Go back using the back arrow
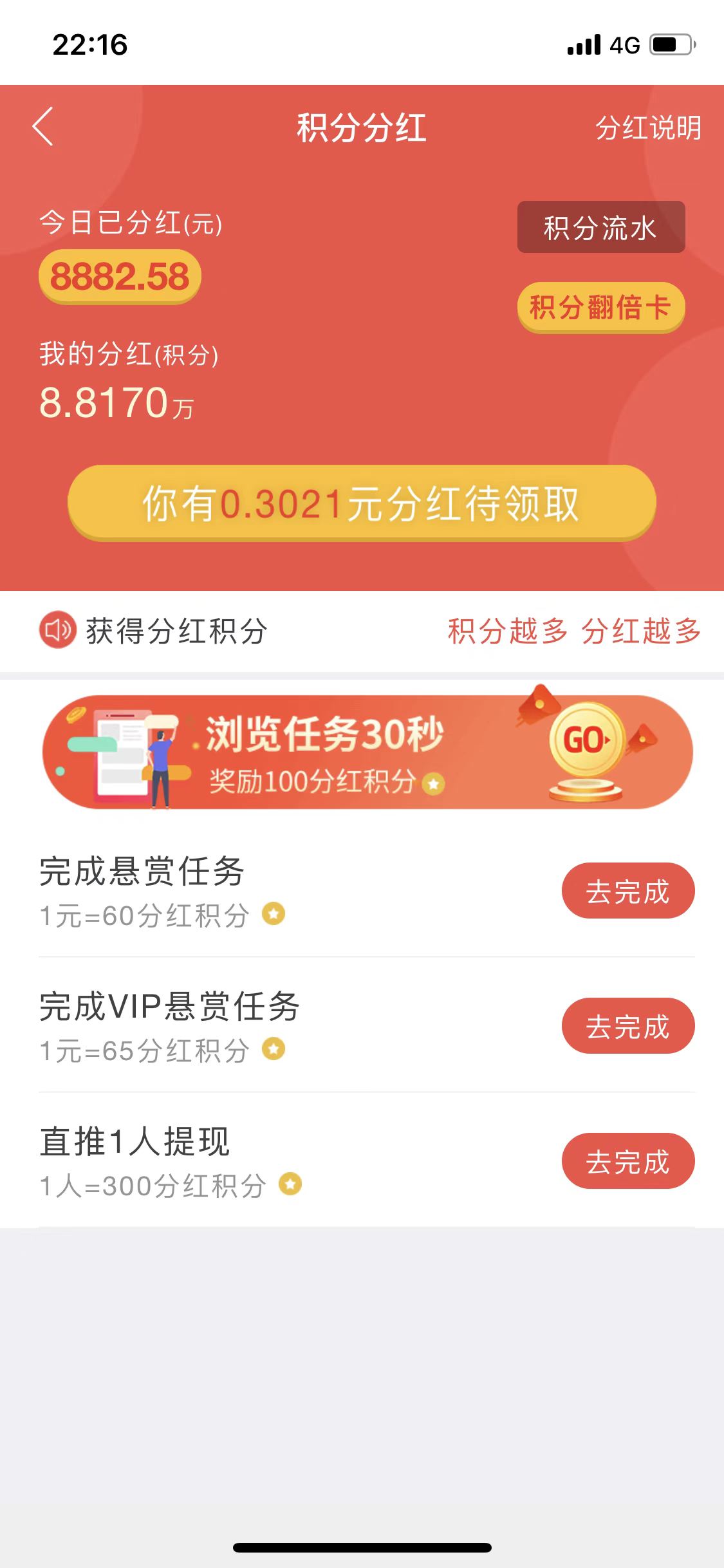 click(43, 127)
